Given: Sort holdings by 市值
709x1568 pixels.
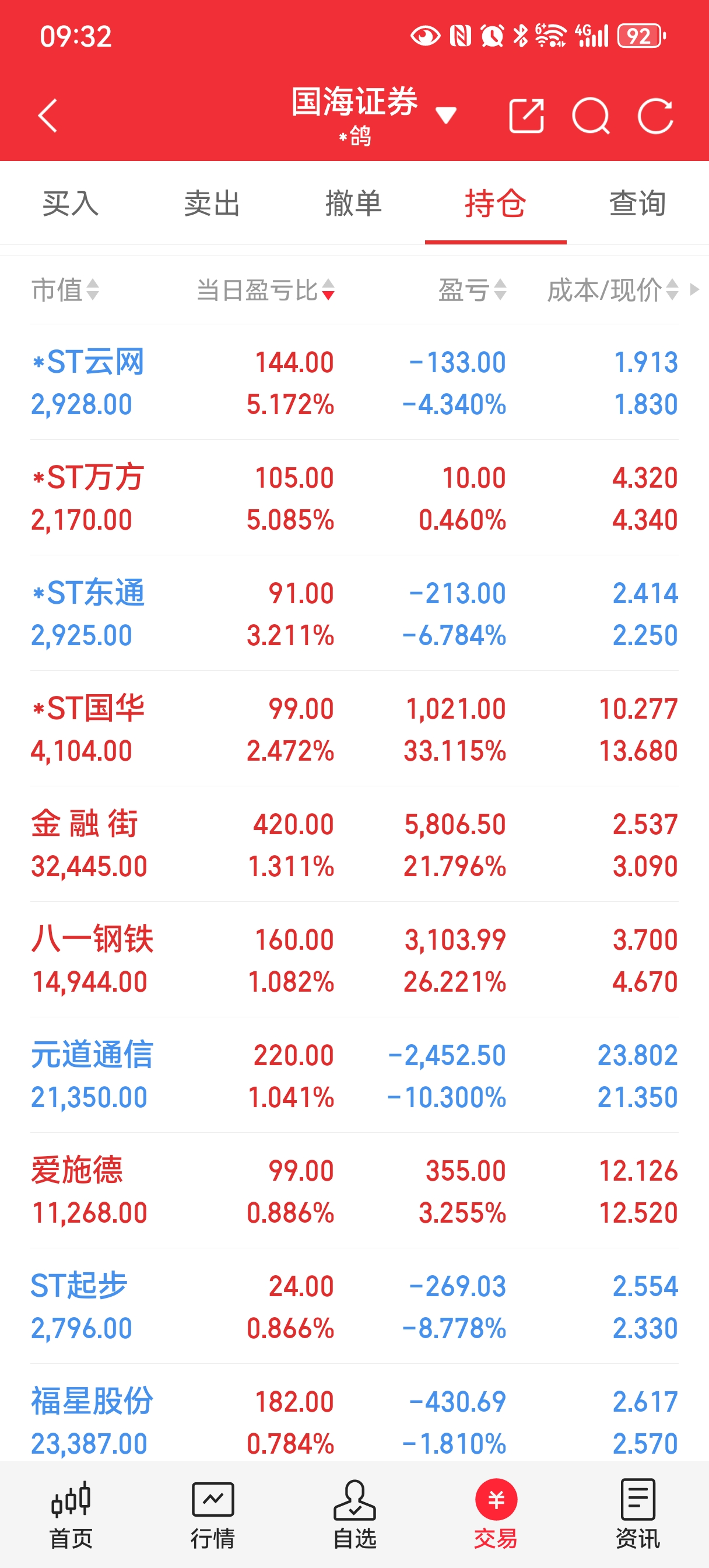Looking at the screenshot, I should [x=65, y=290].
